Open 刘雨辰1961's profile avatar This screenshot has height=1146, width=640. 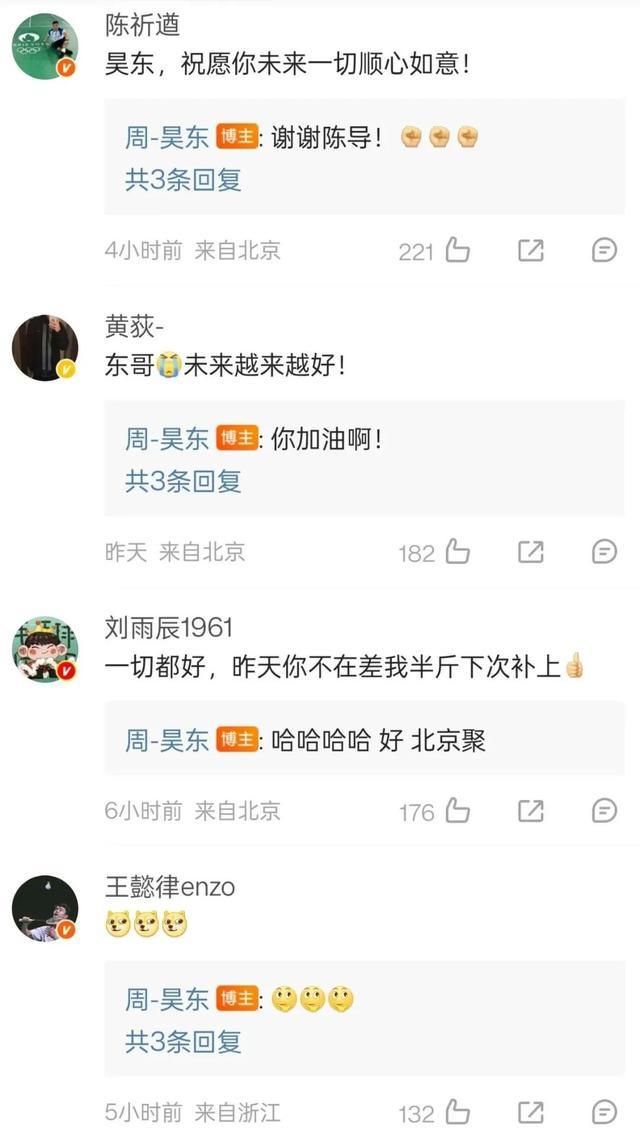[44, 649]
